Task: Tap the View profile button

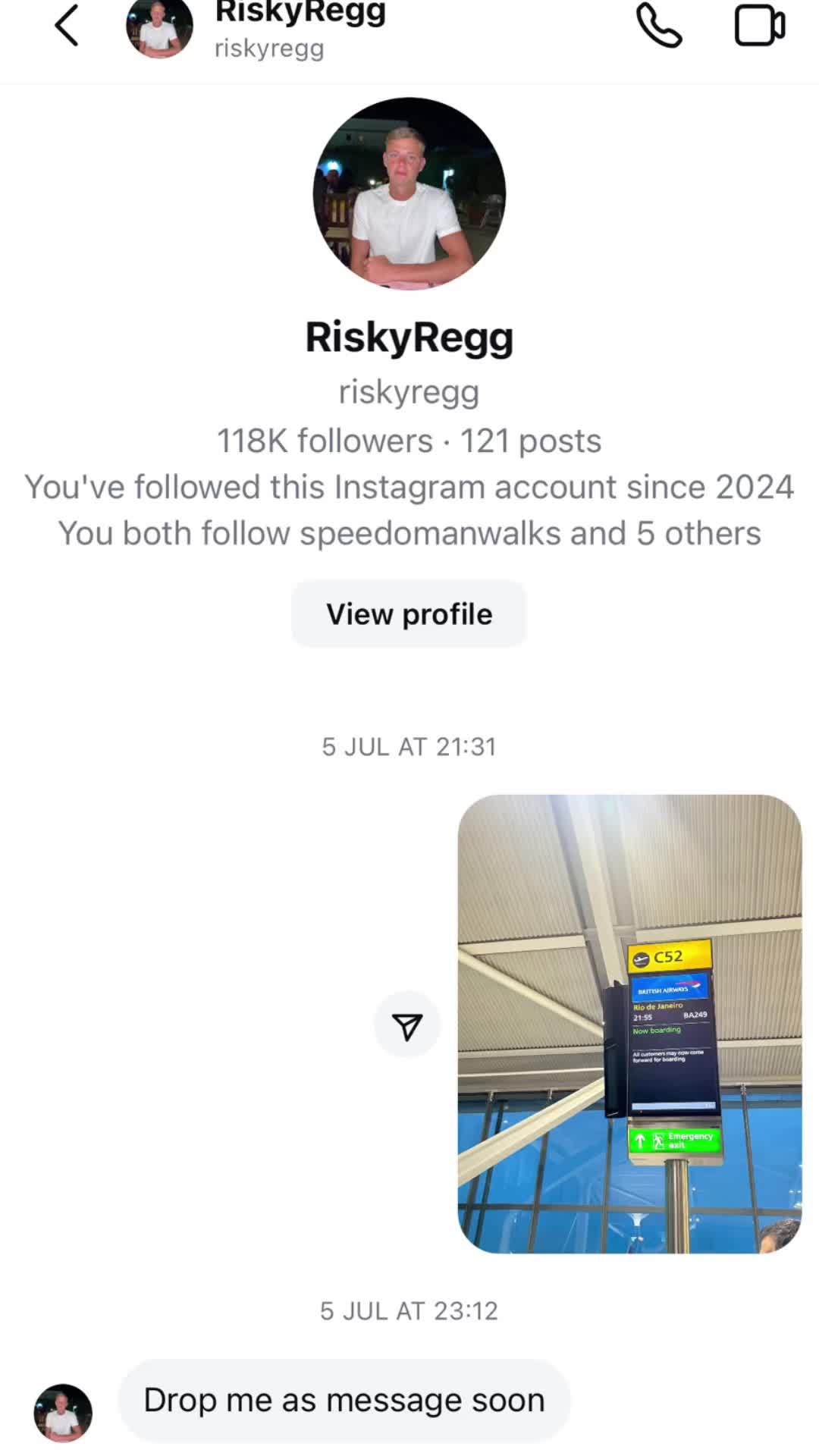Action: (x=409, y=613)
